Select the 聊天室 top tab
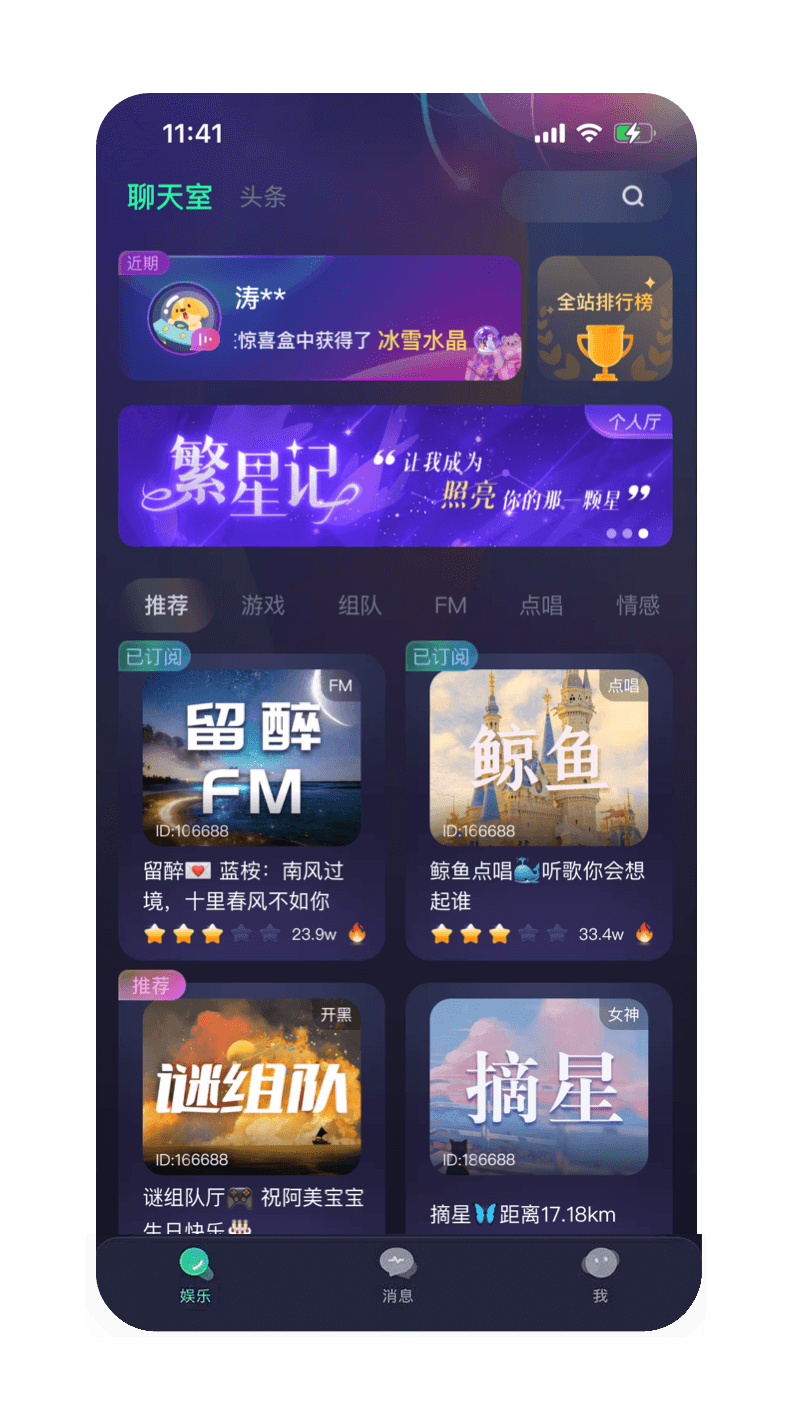 (170, 197)
